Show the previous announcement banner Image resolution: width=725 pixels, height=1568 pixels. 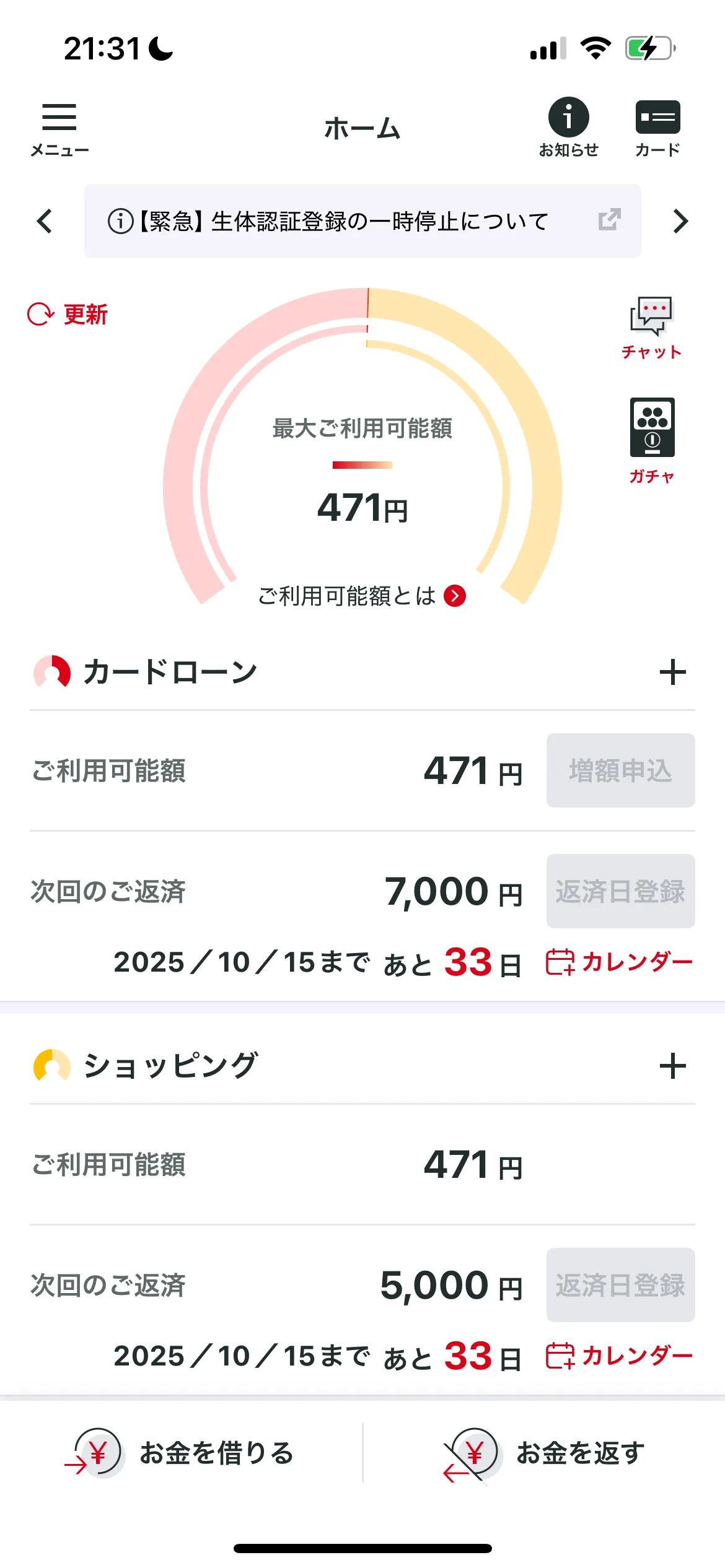point(45,221)
